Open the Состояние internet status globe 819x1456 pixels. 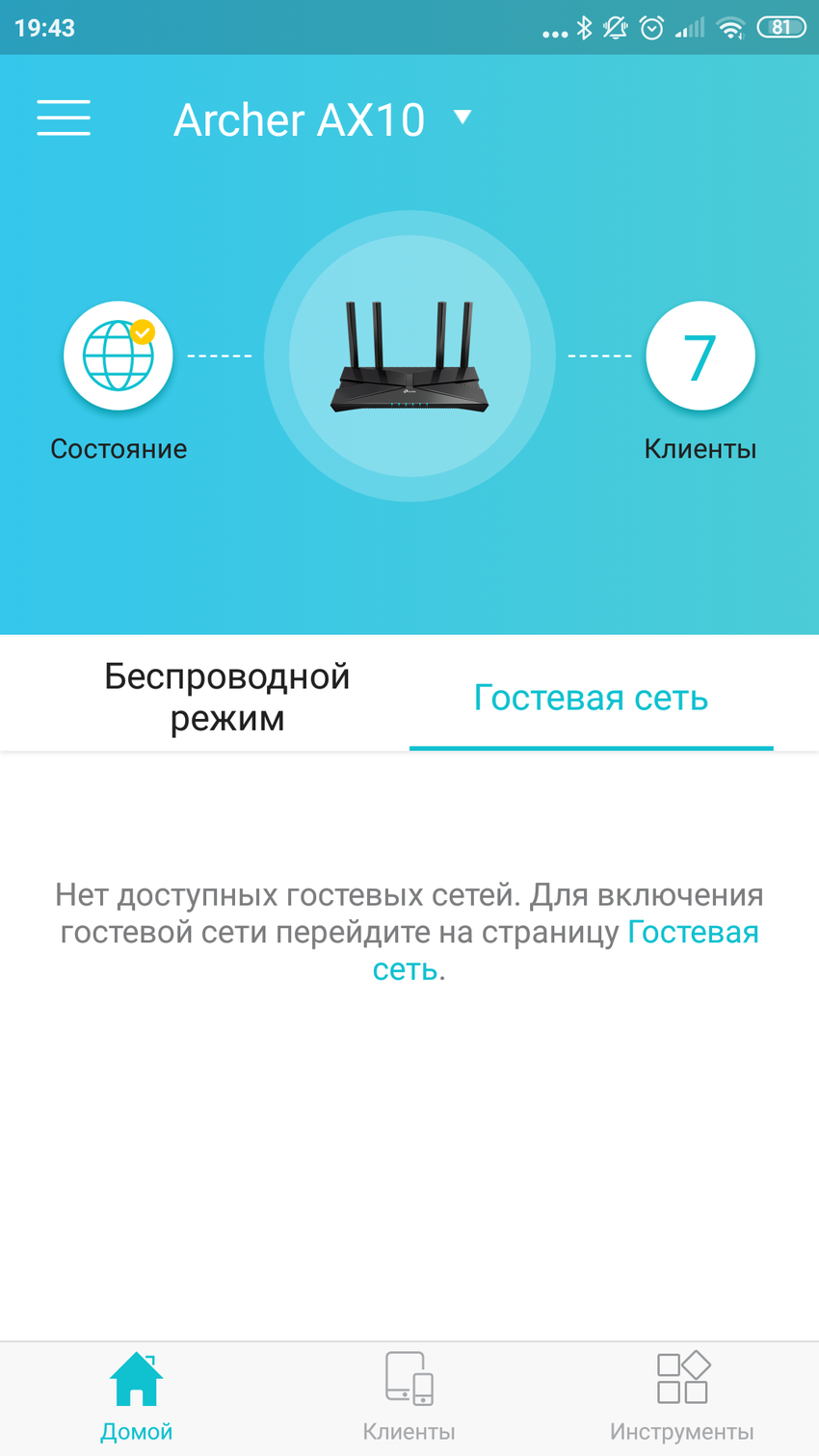[x=119, y=356]
